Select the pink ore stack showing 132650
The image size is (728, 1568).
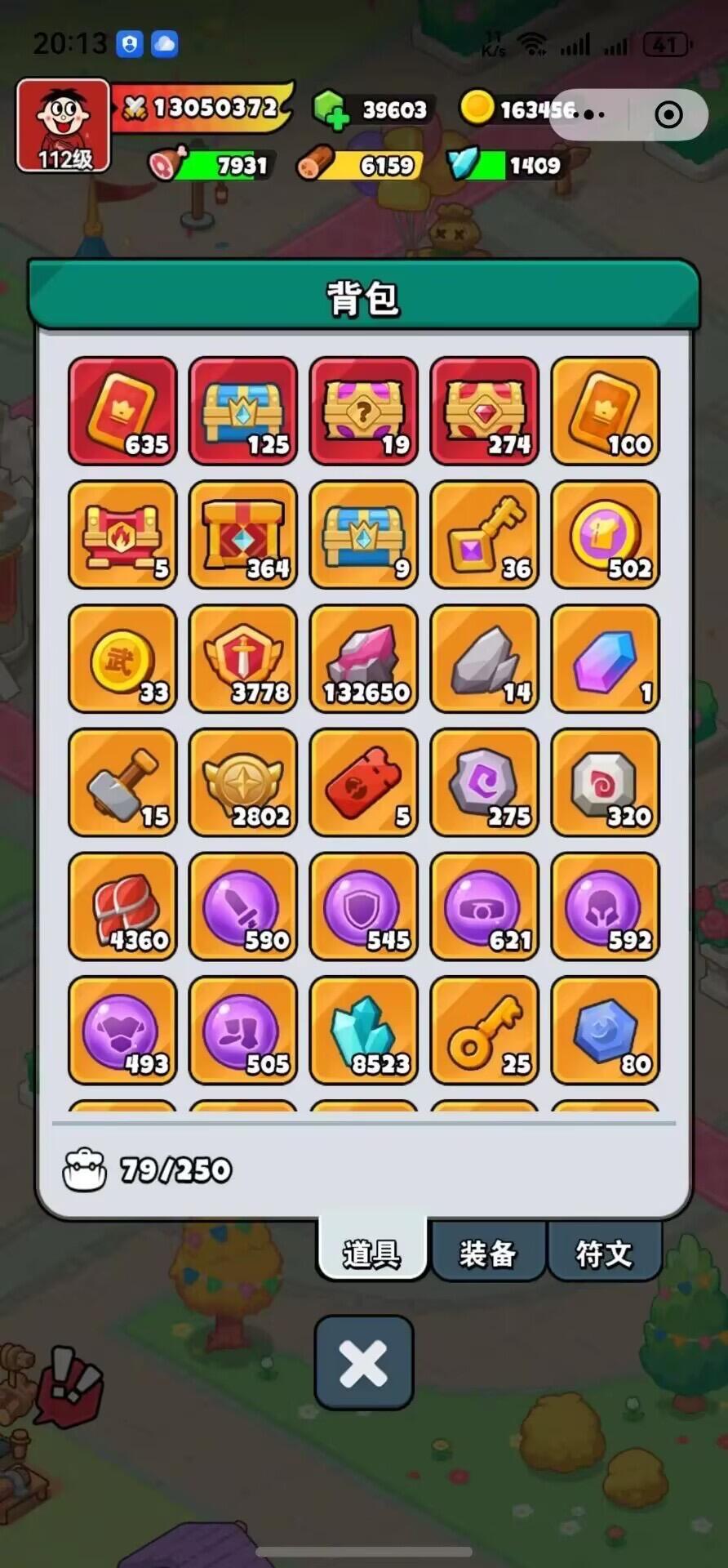363,659
